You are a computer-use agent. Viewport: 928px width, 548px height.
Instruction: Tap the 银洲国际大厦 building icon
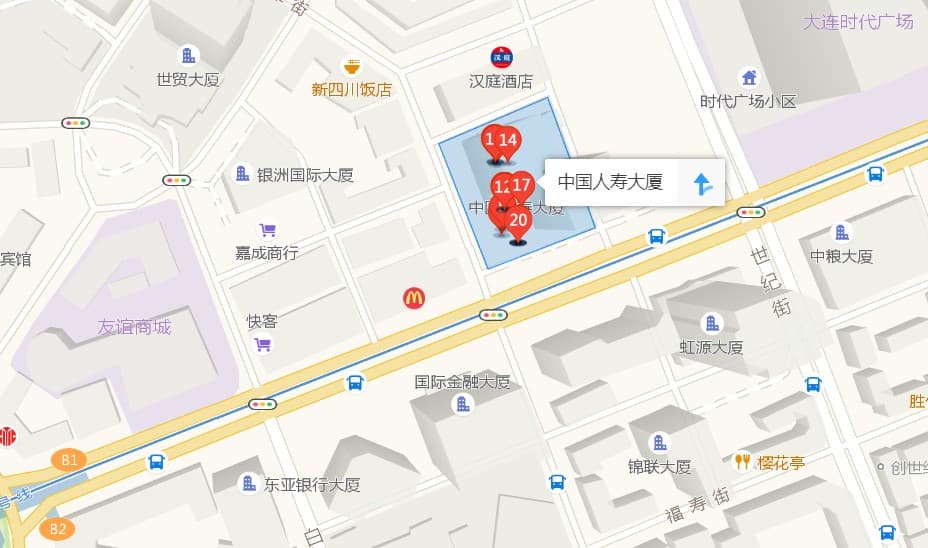click(242, 174)
